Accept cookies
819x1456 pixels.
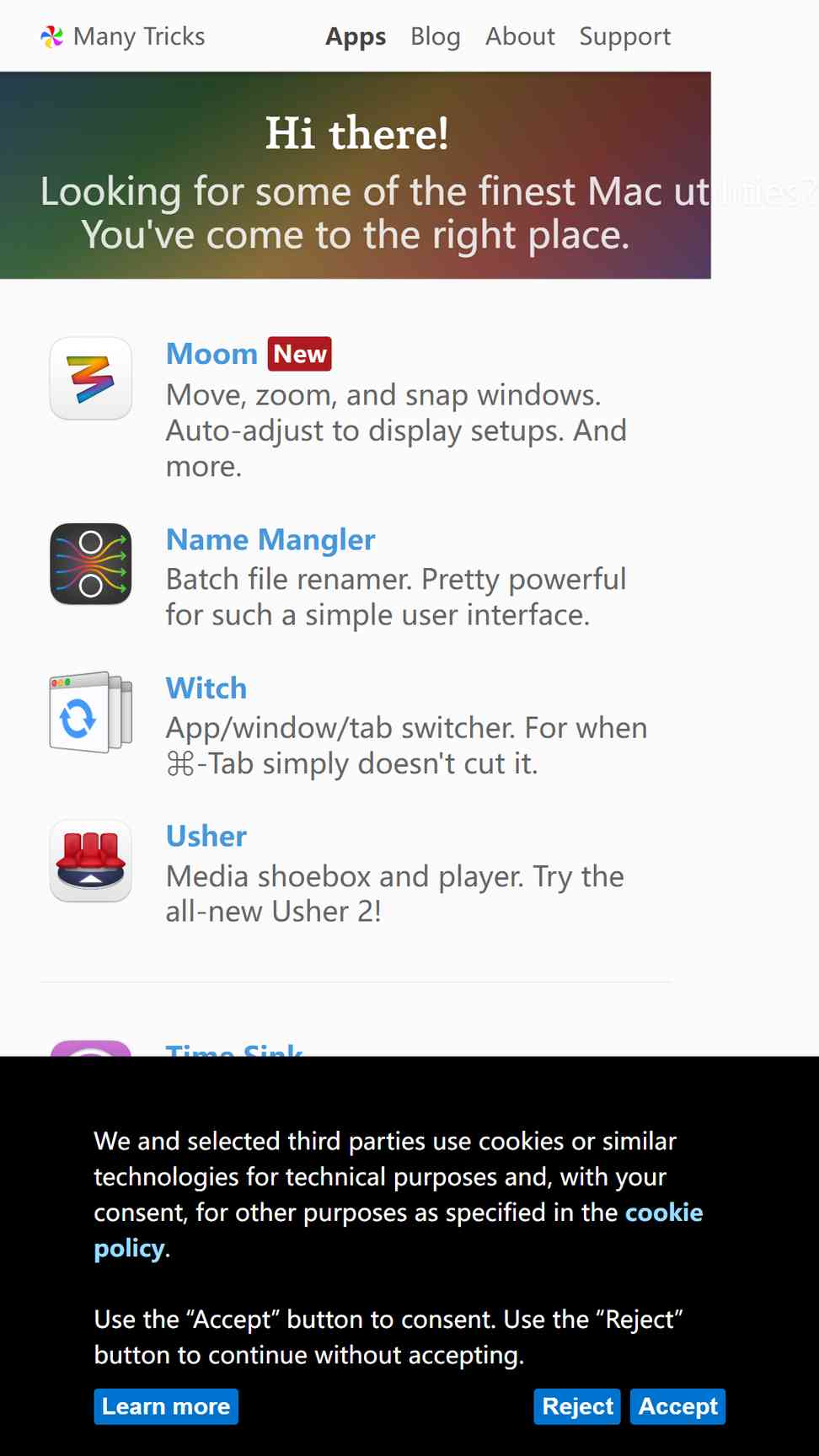(677, 1406)
